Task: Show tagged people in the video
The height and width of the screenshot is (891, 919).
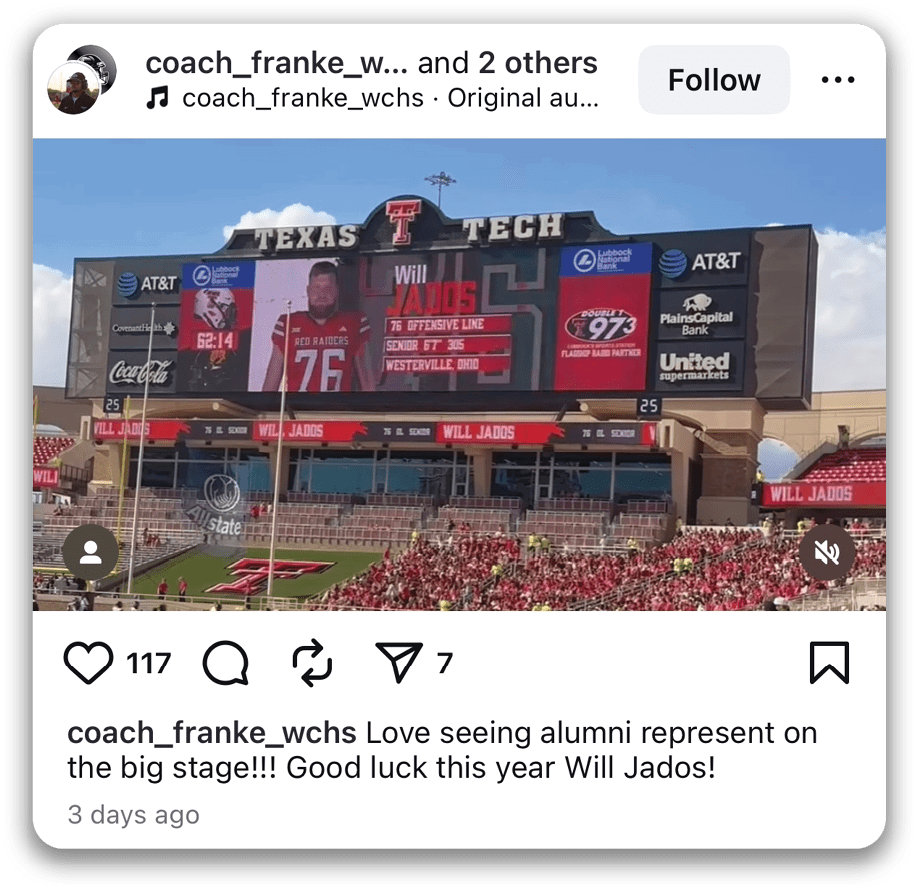Action: pyautogui.click(x=91, y=553)
